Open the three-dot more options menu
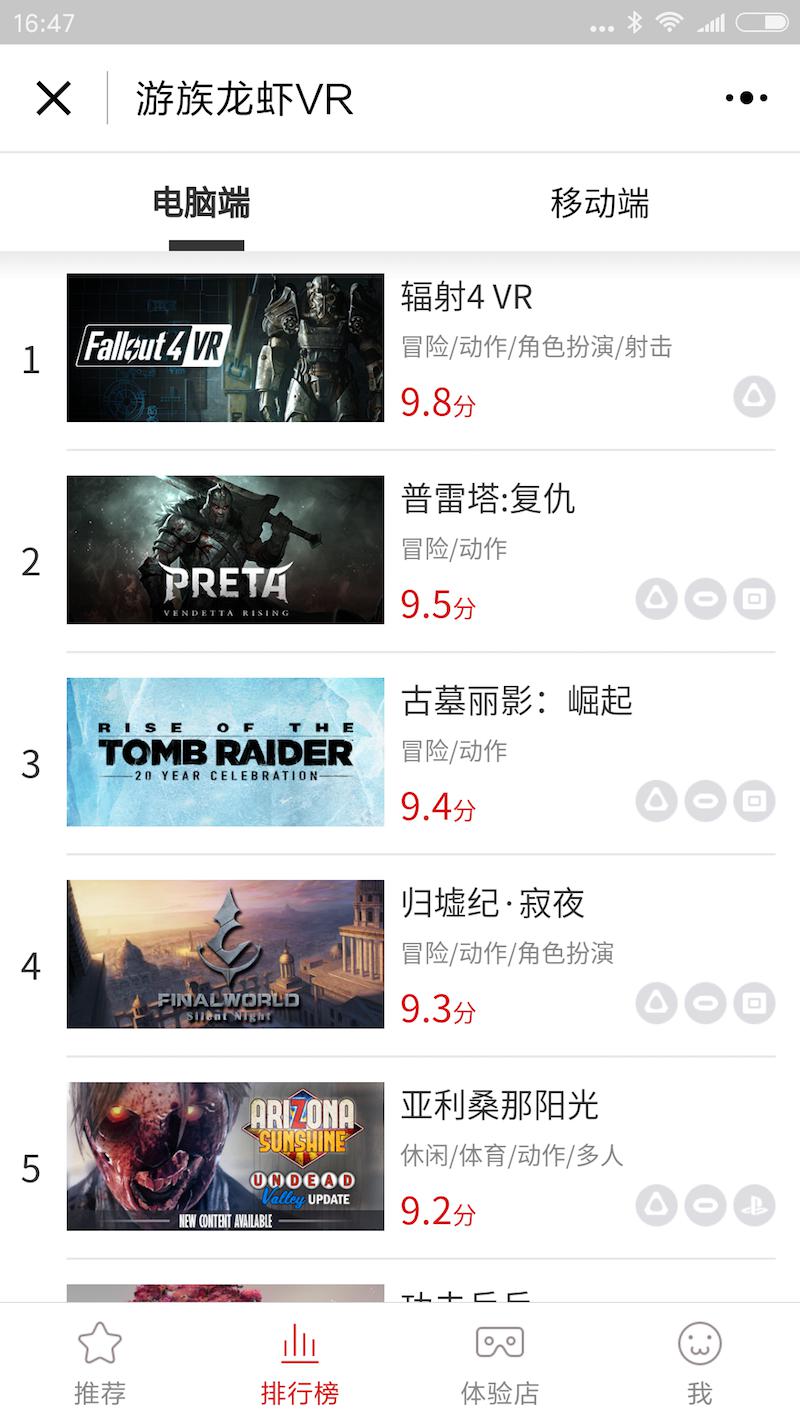The height and width of the screenshot is (1422, 800). [x=746, y=98]
